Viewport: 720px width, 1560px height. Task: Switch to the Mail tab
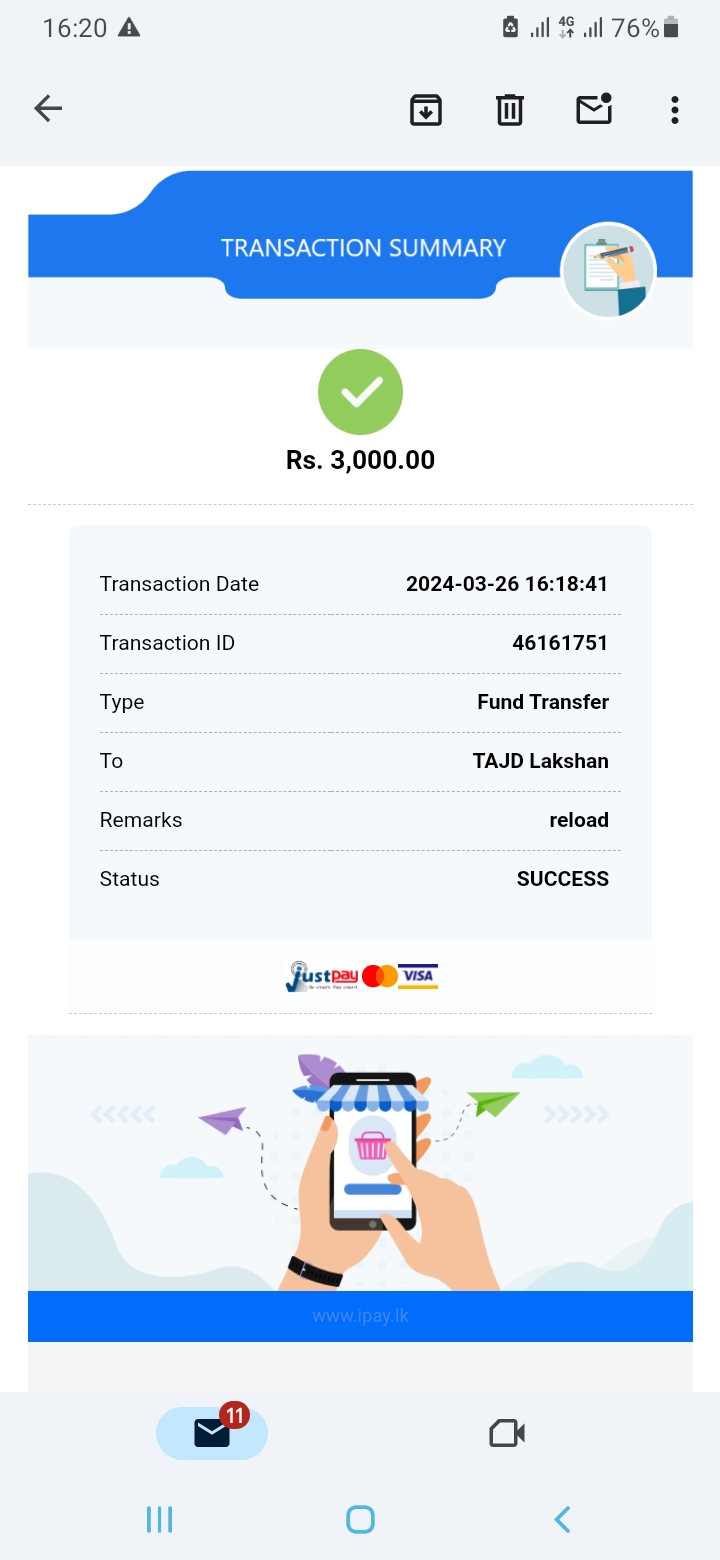[x=212, y=1433]
